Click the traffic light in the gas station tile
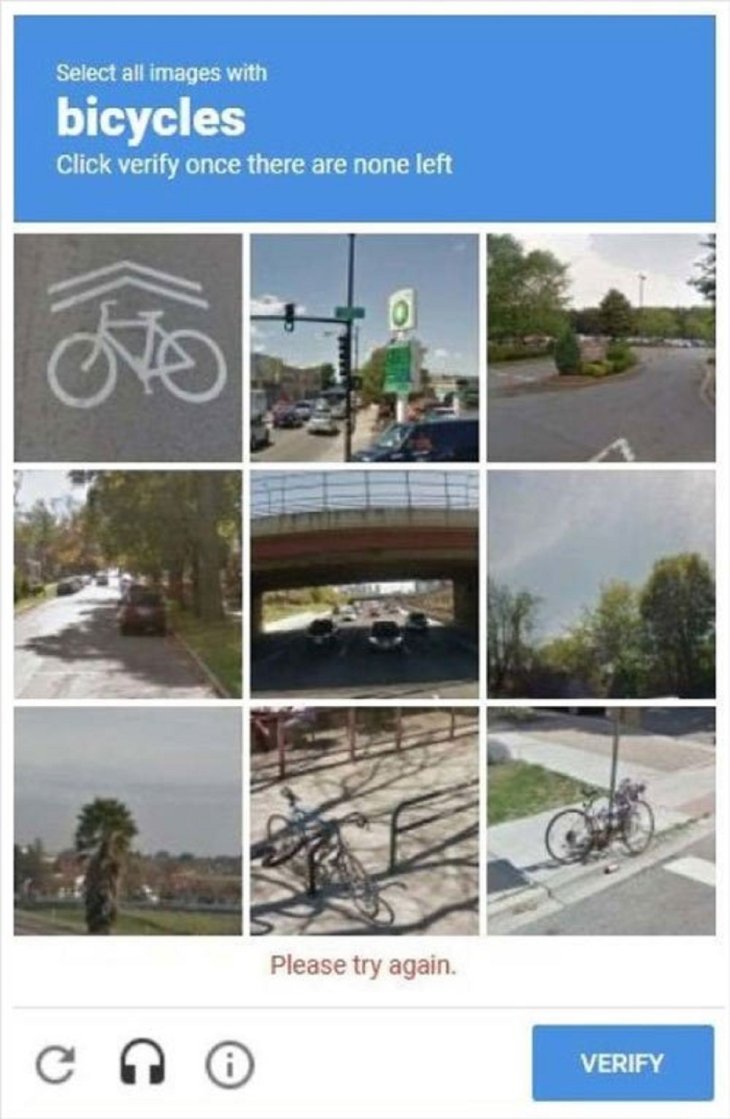730x1119 pixels. 290,313
